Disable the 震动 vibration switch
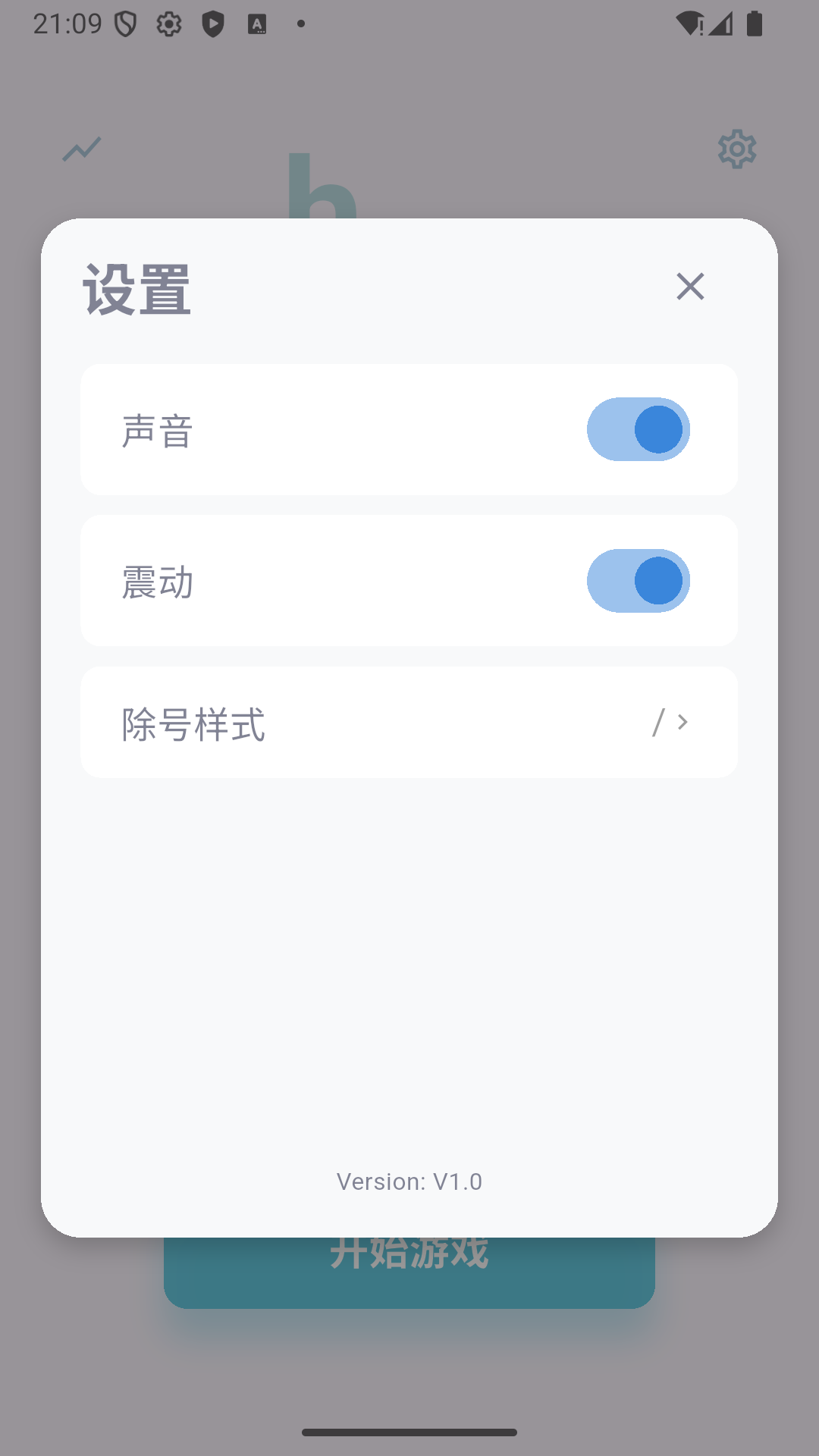Viewport: 819px width, 1456px height. coord(638,580)
